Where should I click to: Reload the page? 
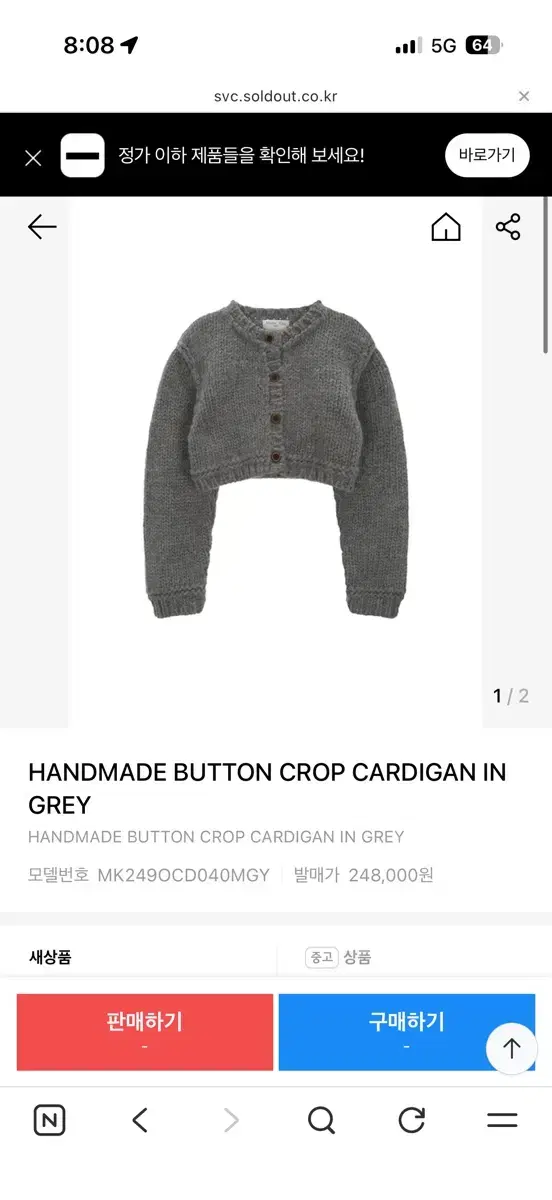tap(412, 1120)
